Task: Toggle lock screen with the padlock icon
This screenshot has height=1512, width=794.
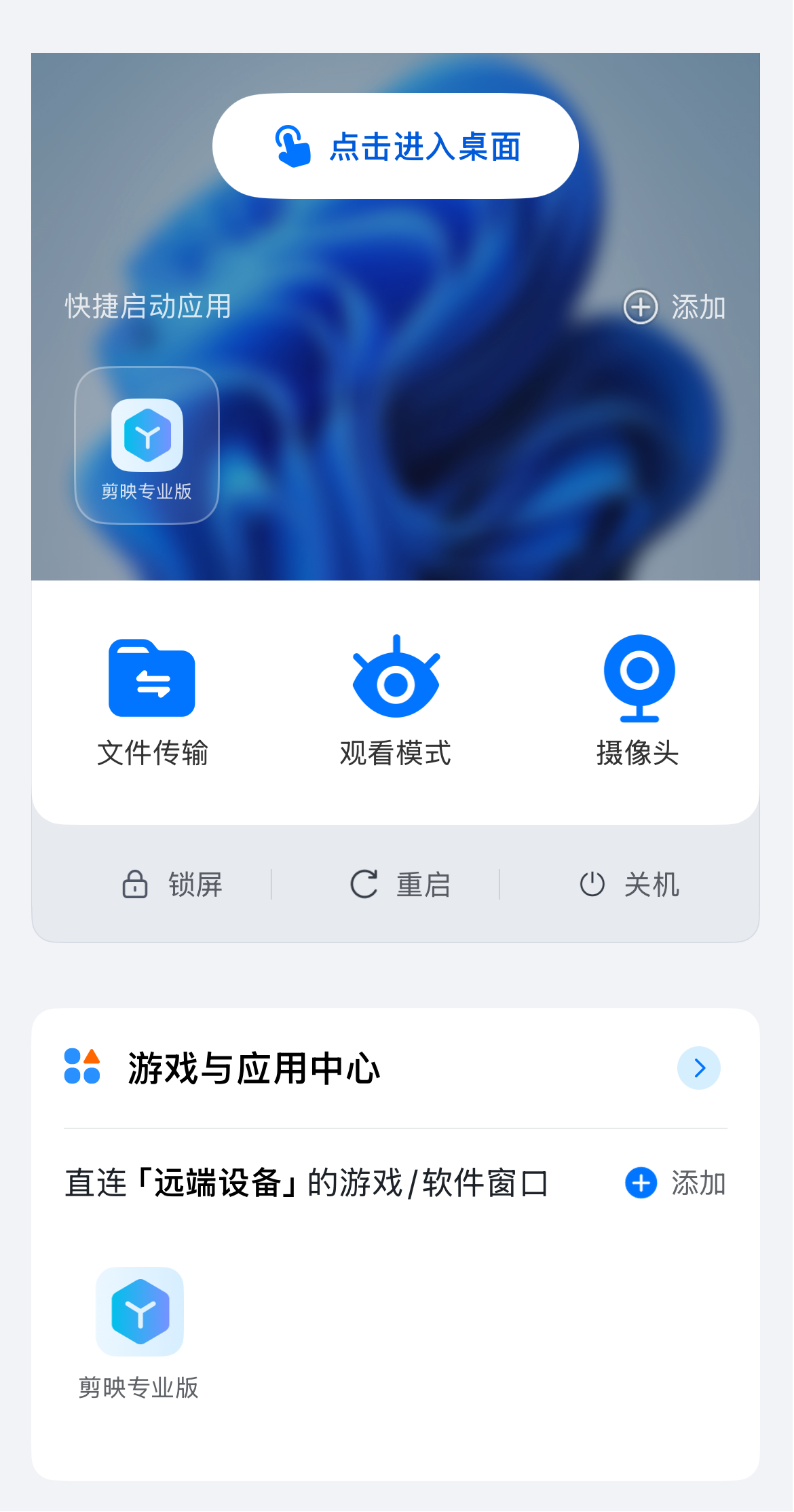Action: (136, 885)
